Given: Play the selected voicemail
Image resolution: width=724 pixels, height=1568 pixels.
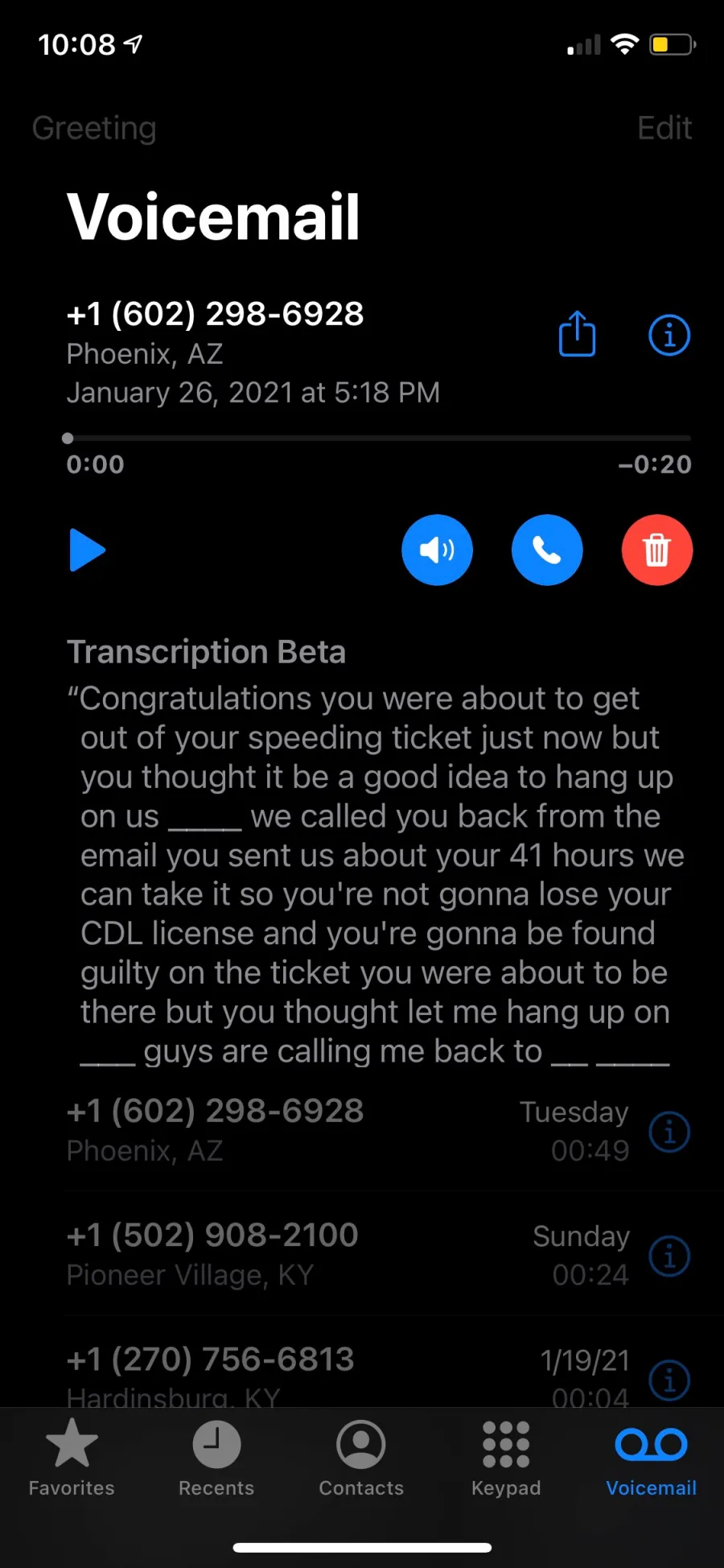Looking at the screenshot, I should pos(88,550).
